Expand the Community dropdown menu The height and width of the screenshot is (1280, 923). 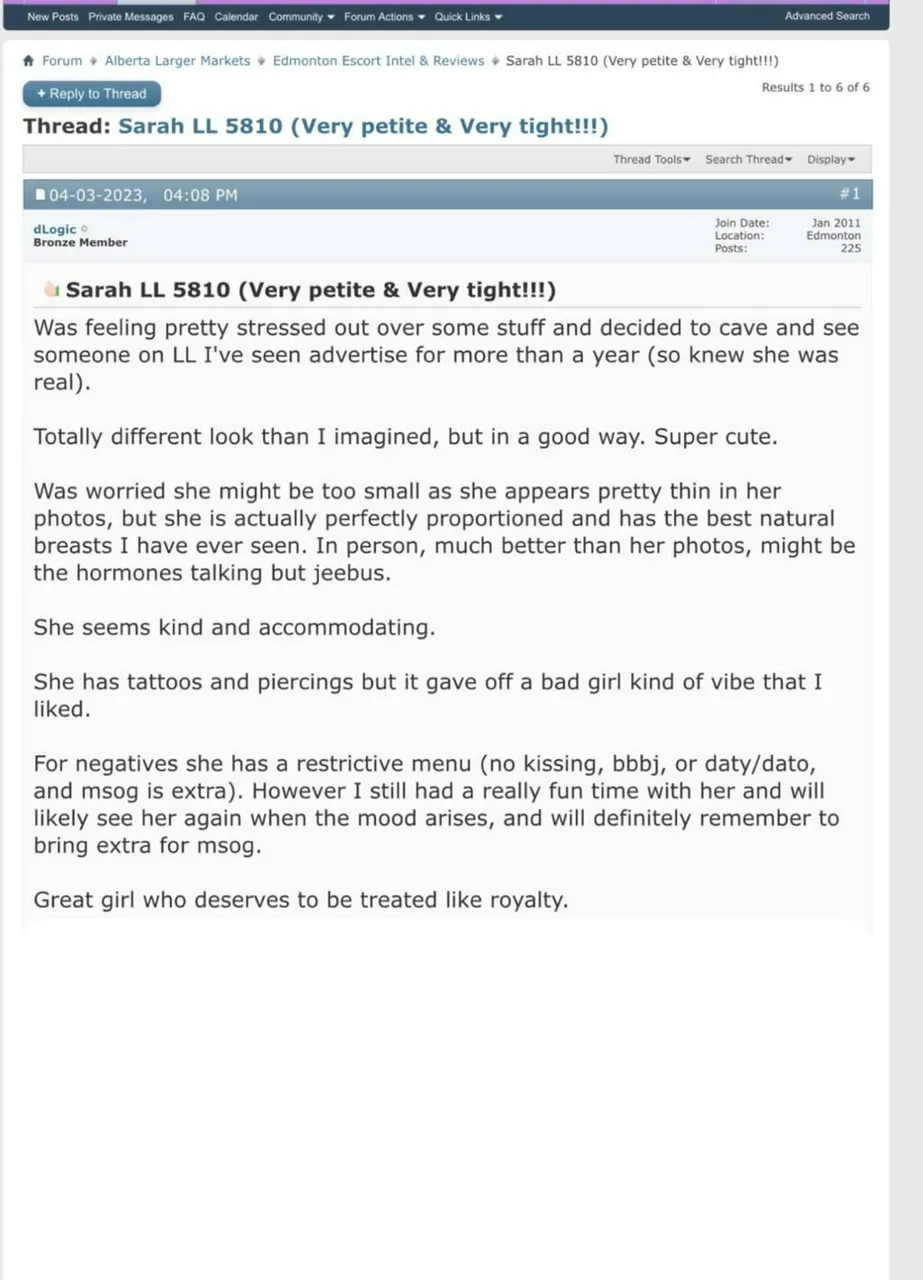click(300, 17)
